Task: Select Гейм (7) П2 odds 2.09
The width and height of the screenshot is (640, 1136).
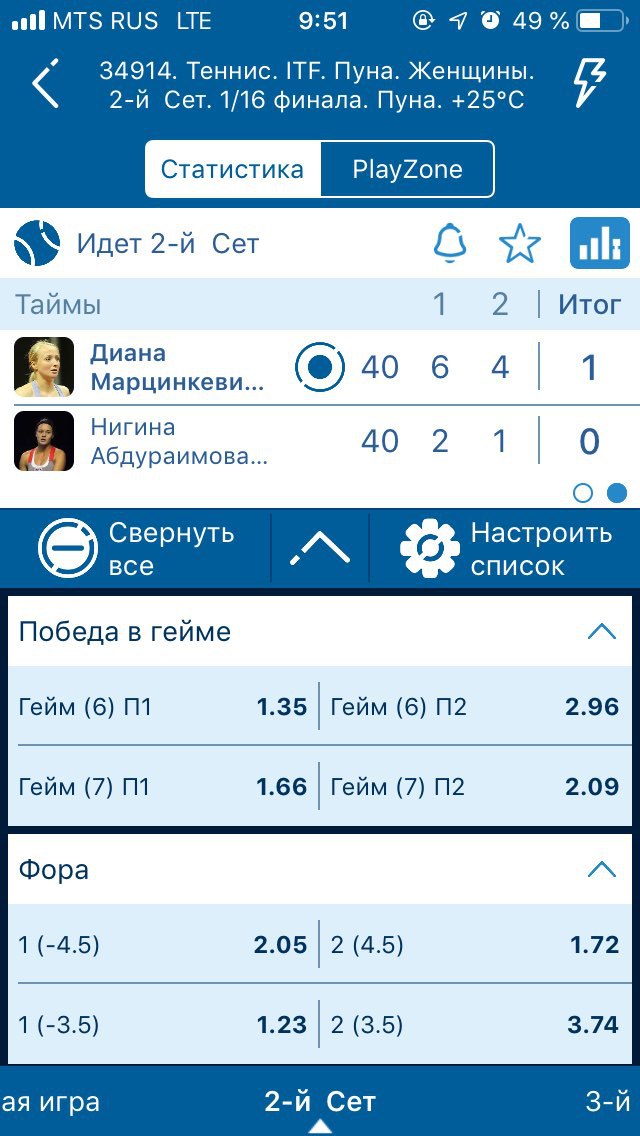Action: point(475,786)
